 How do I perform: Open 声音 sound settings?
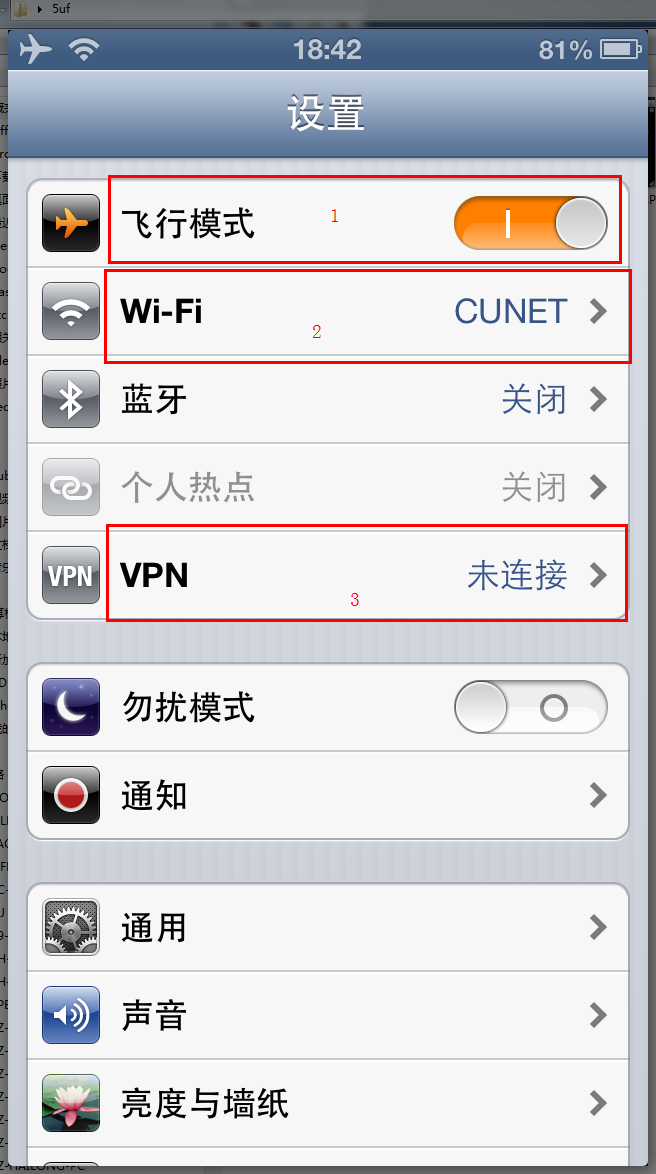tap(330, 1016)
